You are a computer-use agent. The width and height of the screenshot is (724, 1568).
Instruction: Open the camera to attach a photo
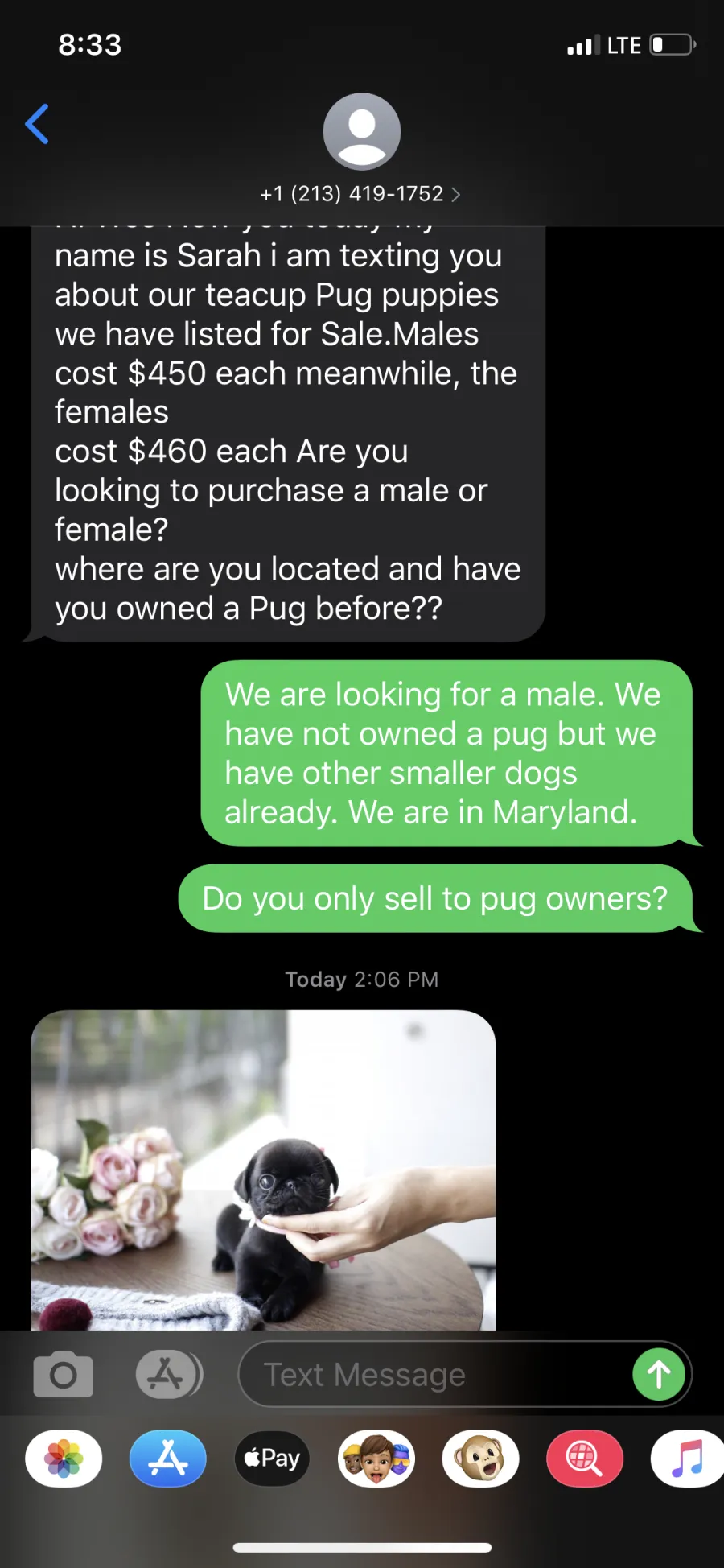pos(64,1374)
